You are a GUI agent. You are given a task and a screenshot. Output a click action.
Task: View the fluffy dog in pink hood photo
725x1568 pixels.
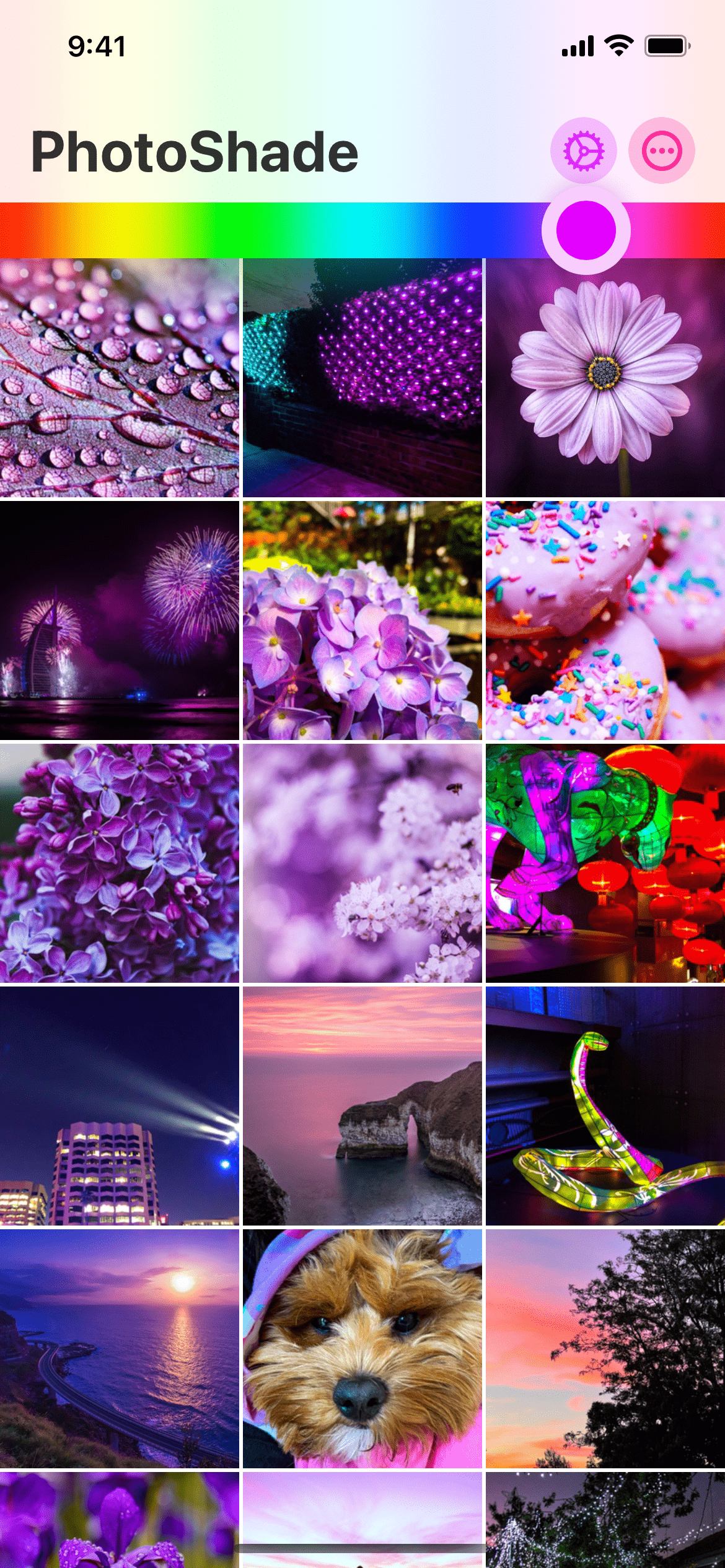click(362, 1349)
